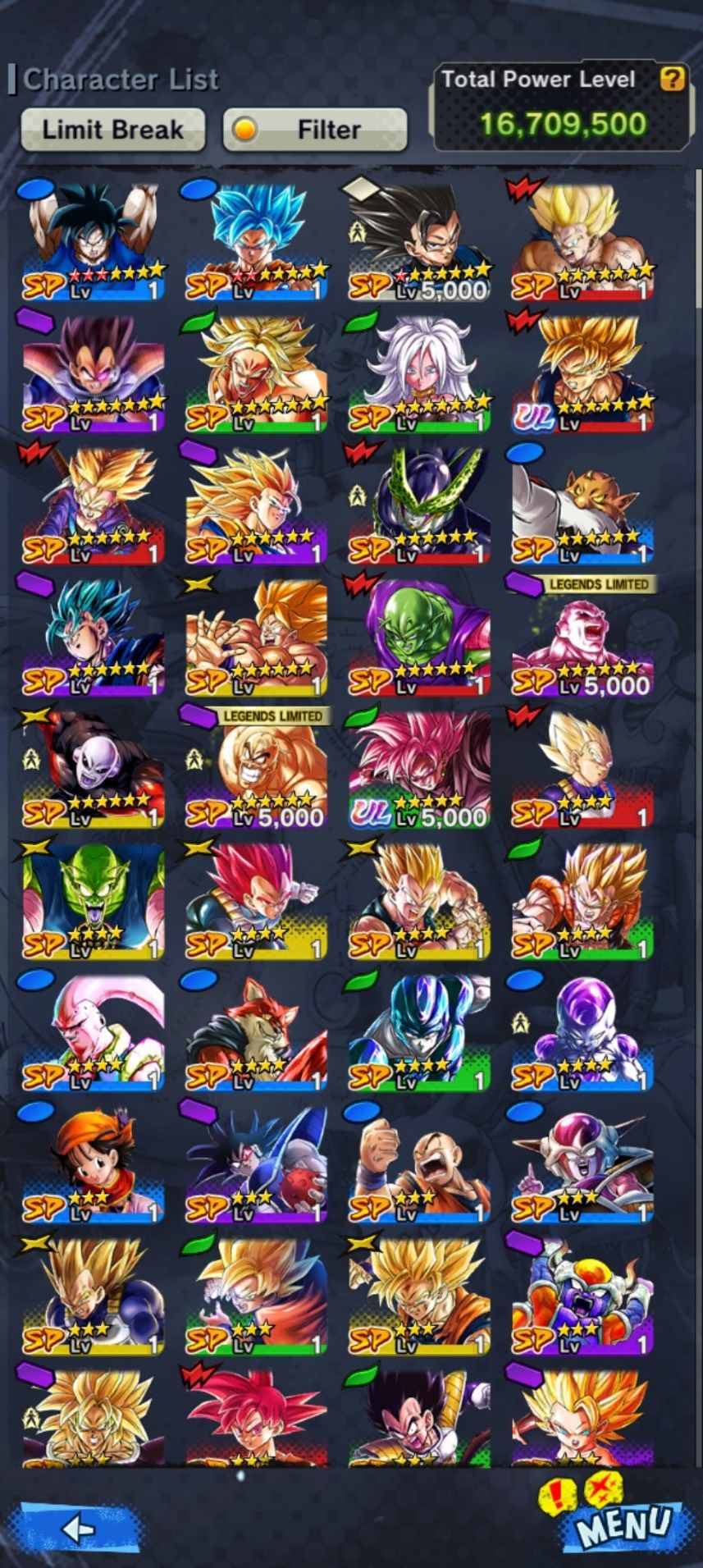Select the shouting Krillin character card
Viewport: 703px width, 1568px height.
pyautogui.click(x=419, y=1163)
